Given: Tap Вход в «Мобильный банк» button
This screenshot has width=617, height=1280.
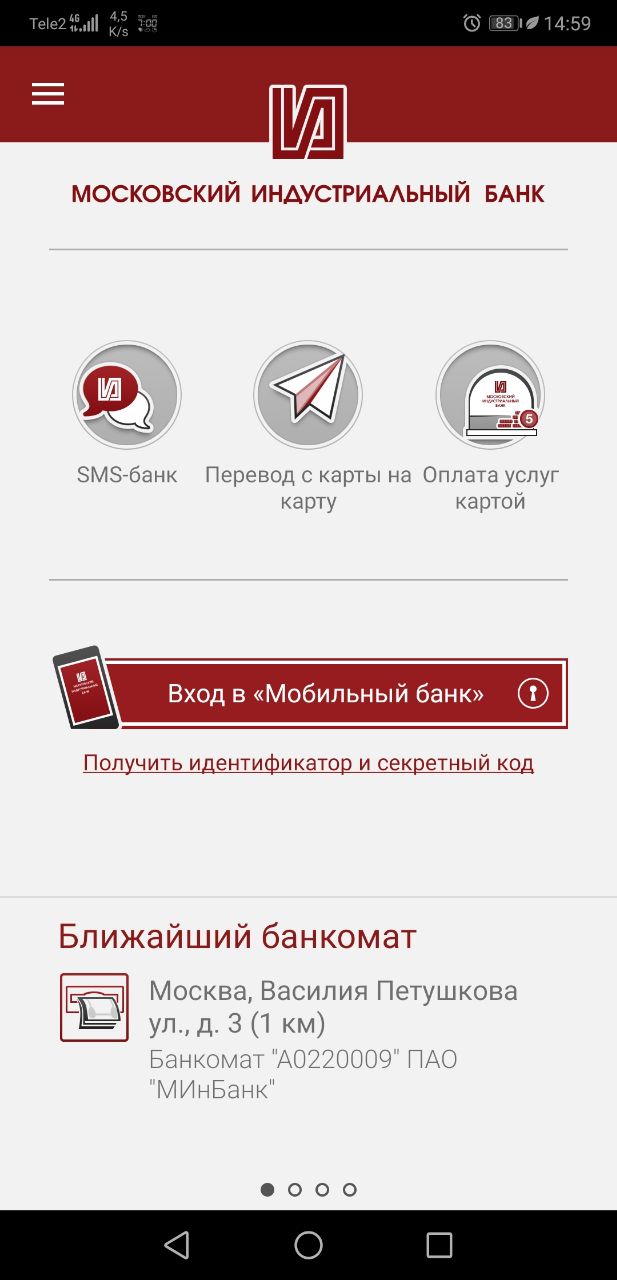Looking at the screenshot, I should (335, 694).
